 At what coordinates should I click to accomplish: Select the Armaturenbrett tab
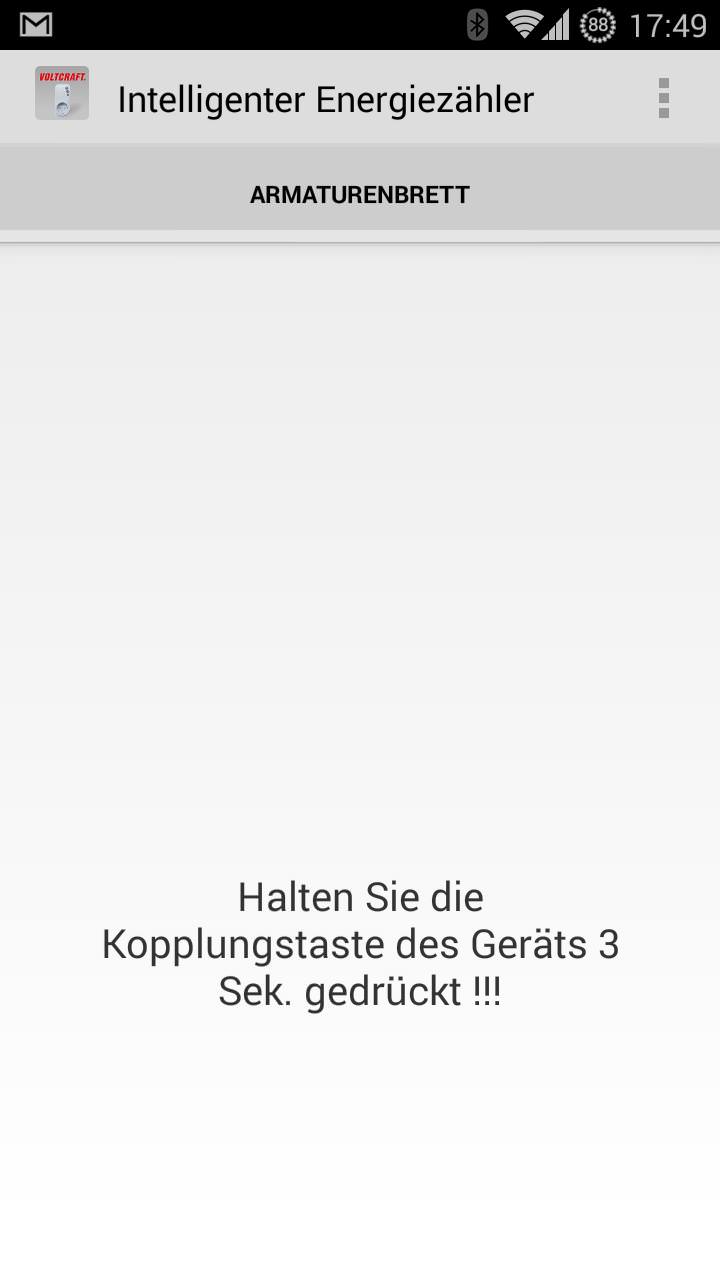coord(360,194)
